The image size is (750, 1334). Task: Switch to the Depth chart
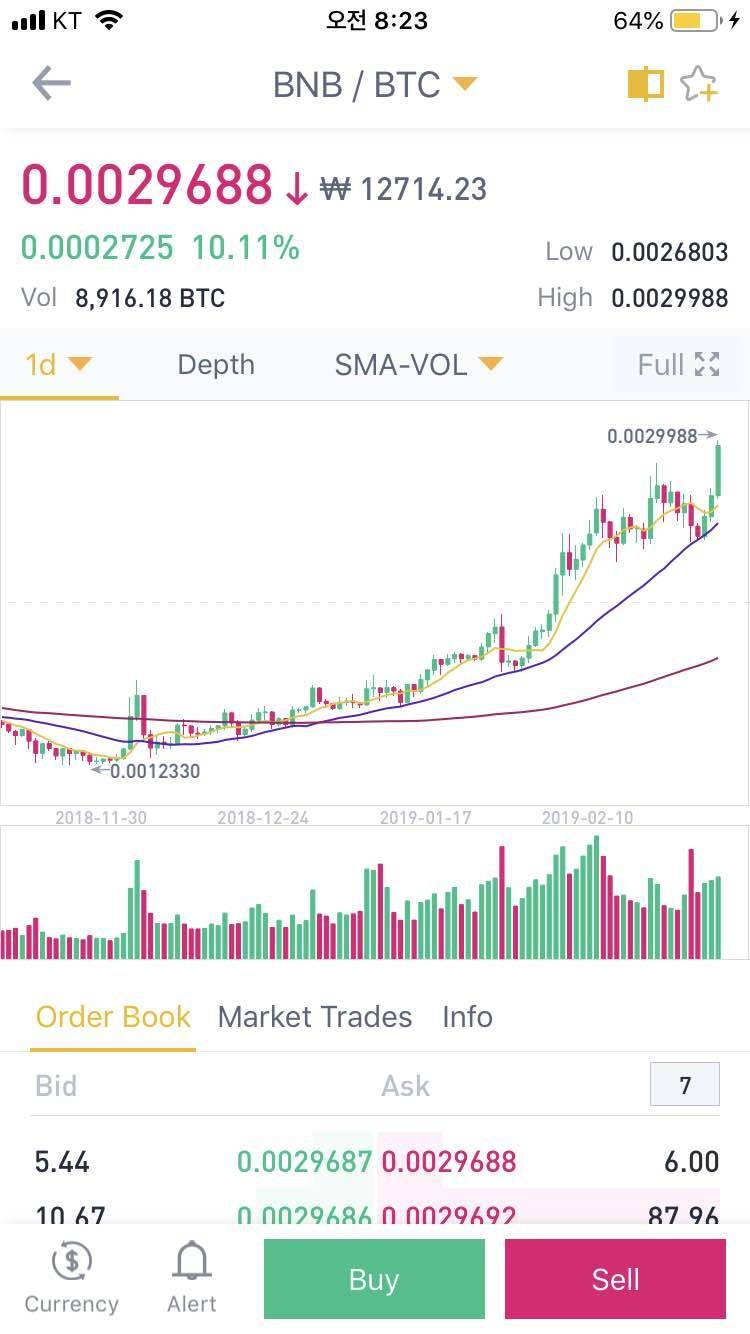(216, 365)
